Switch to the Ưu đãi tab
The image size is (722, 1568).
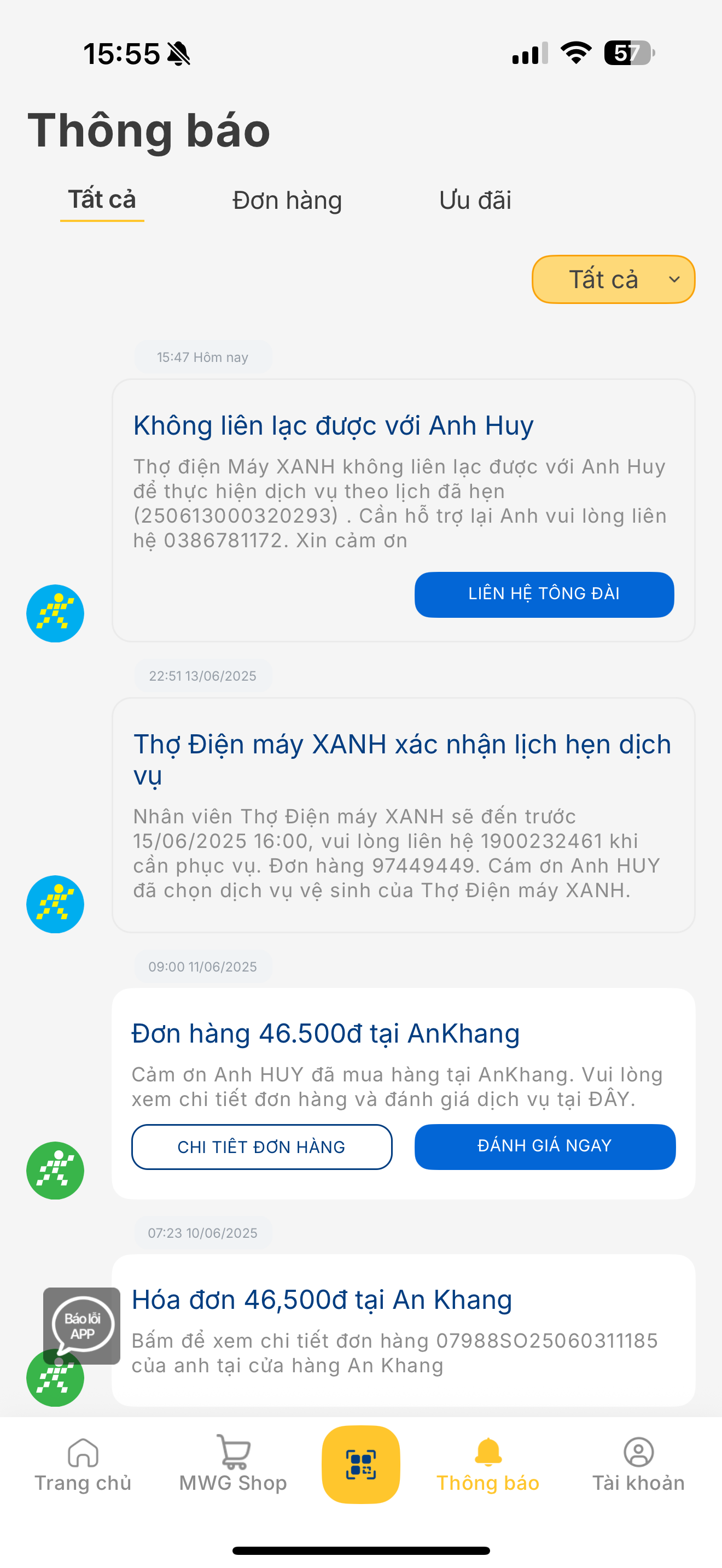[x=475, y=200]
